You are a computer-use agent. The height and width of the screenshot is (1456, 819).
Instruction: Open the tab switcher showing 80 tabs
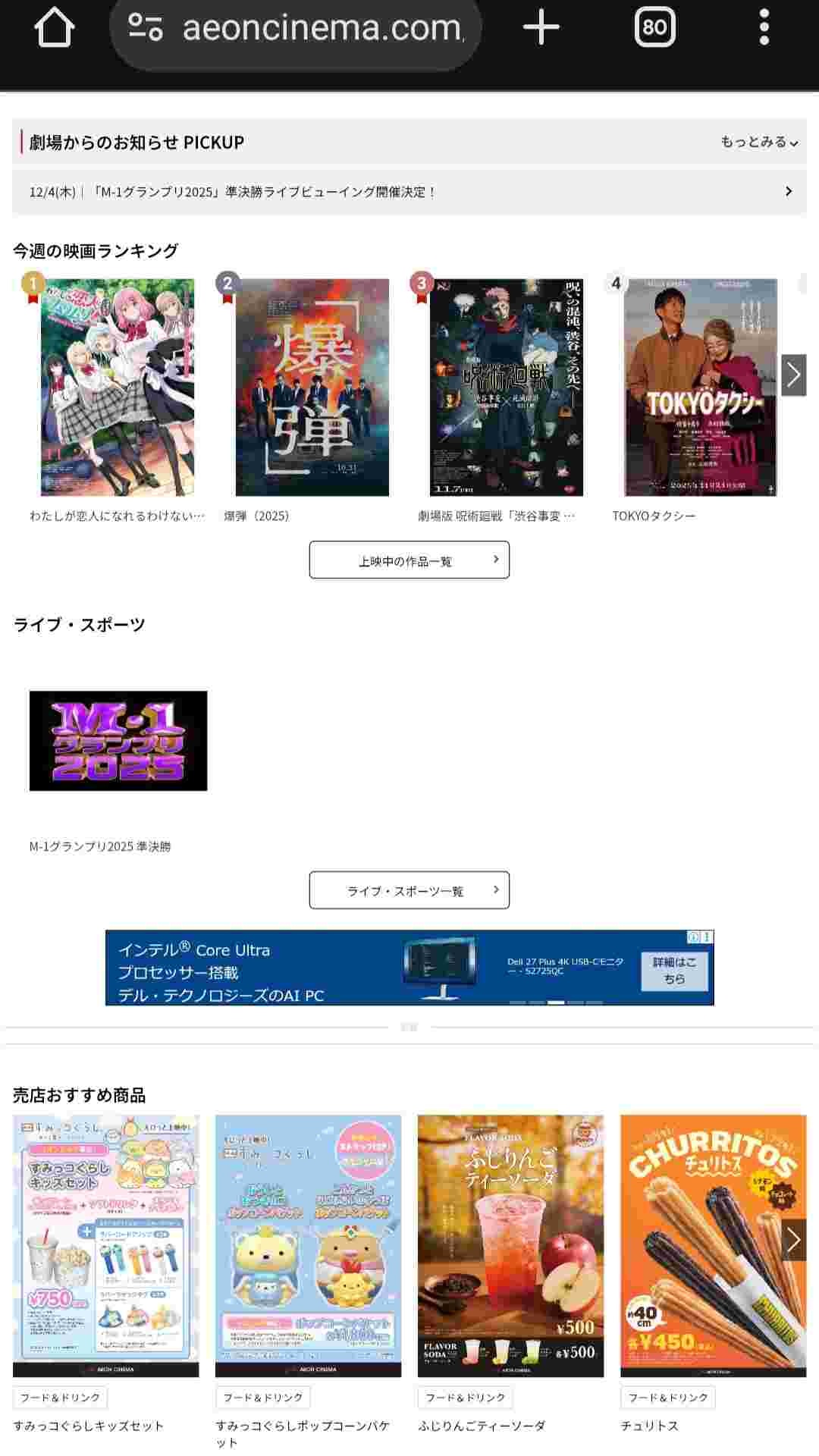pyautogui.click(x=654, y=29)
